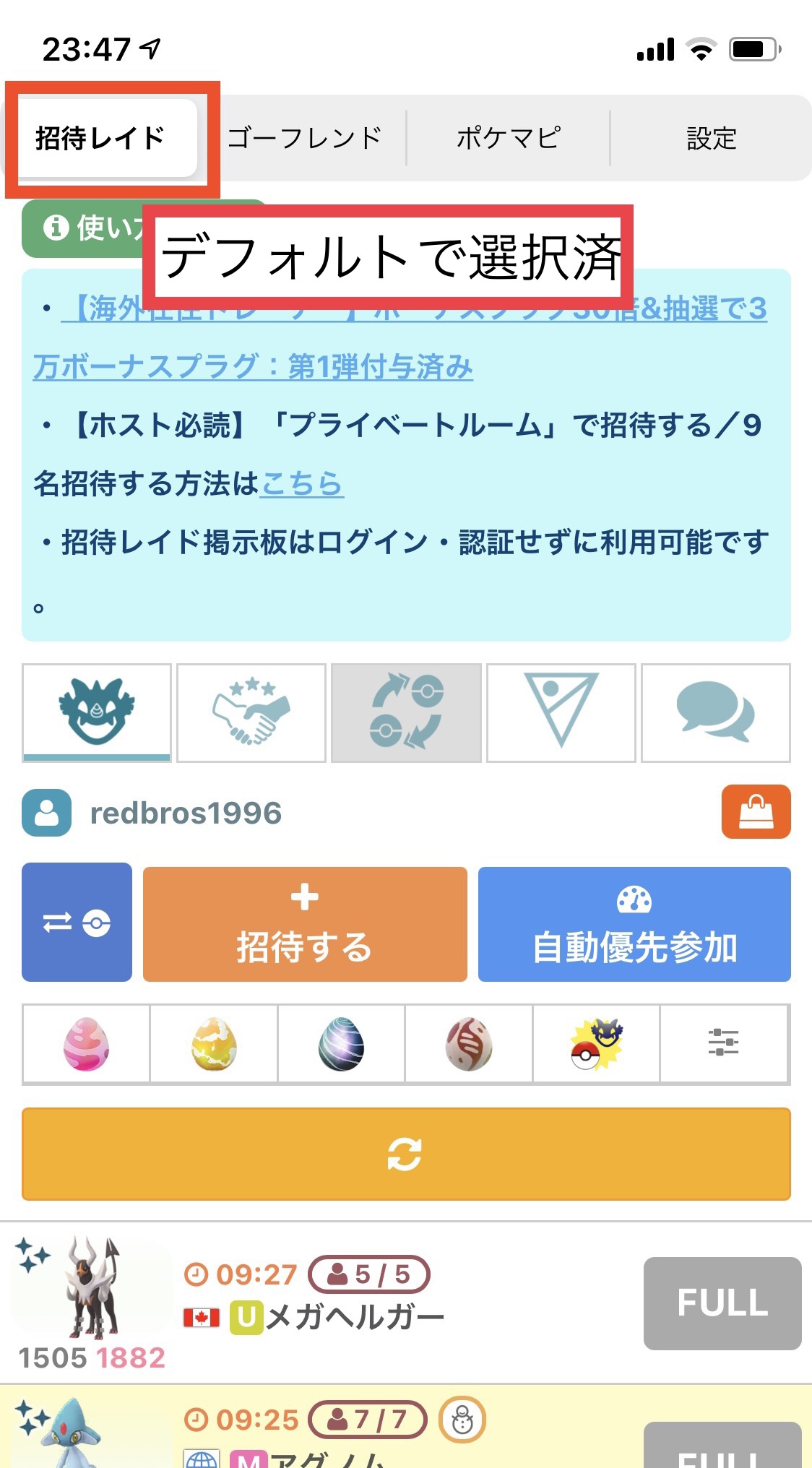Open the chat bubbles tab
This screenshot has width=812, height=1468.
click(x=715, y=713)
